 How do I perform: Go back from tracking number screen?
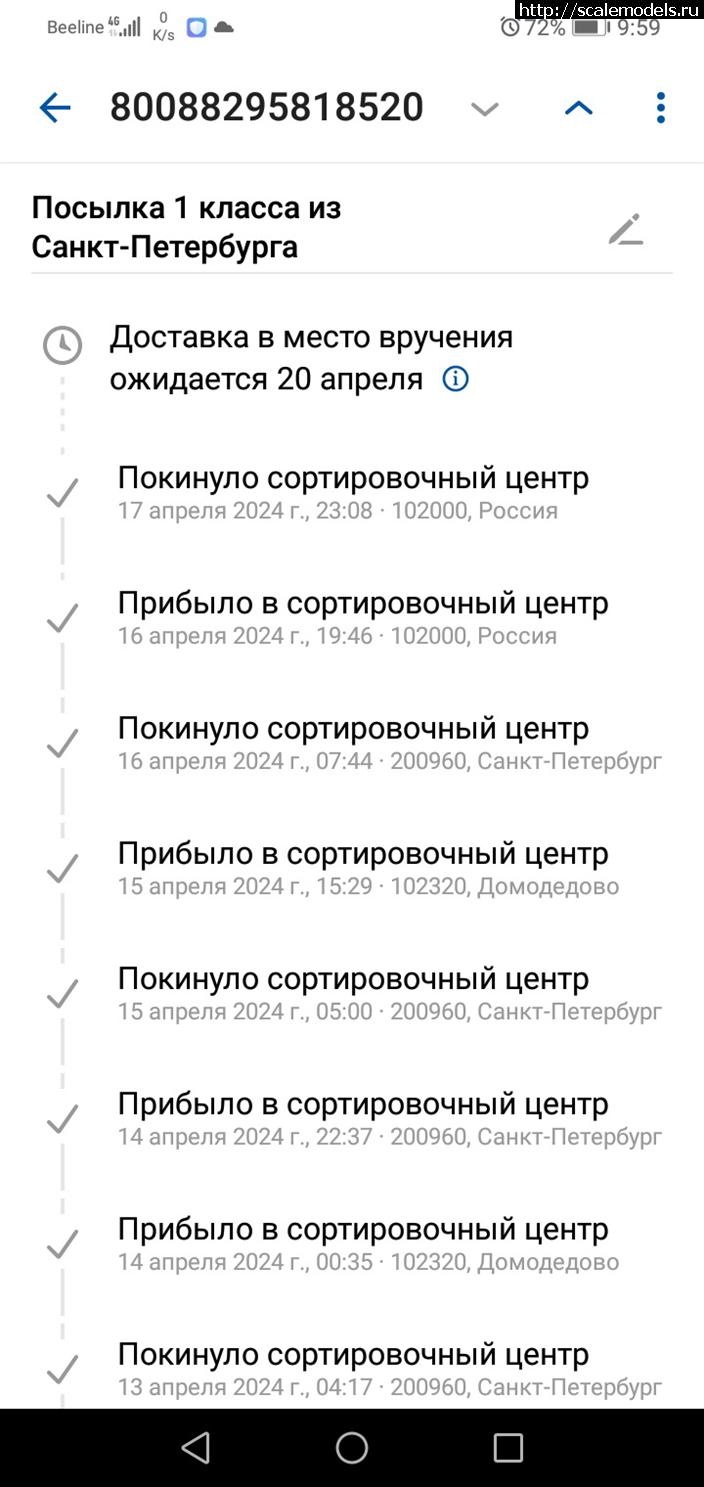click(x=55, y=108)
